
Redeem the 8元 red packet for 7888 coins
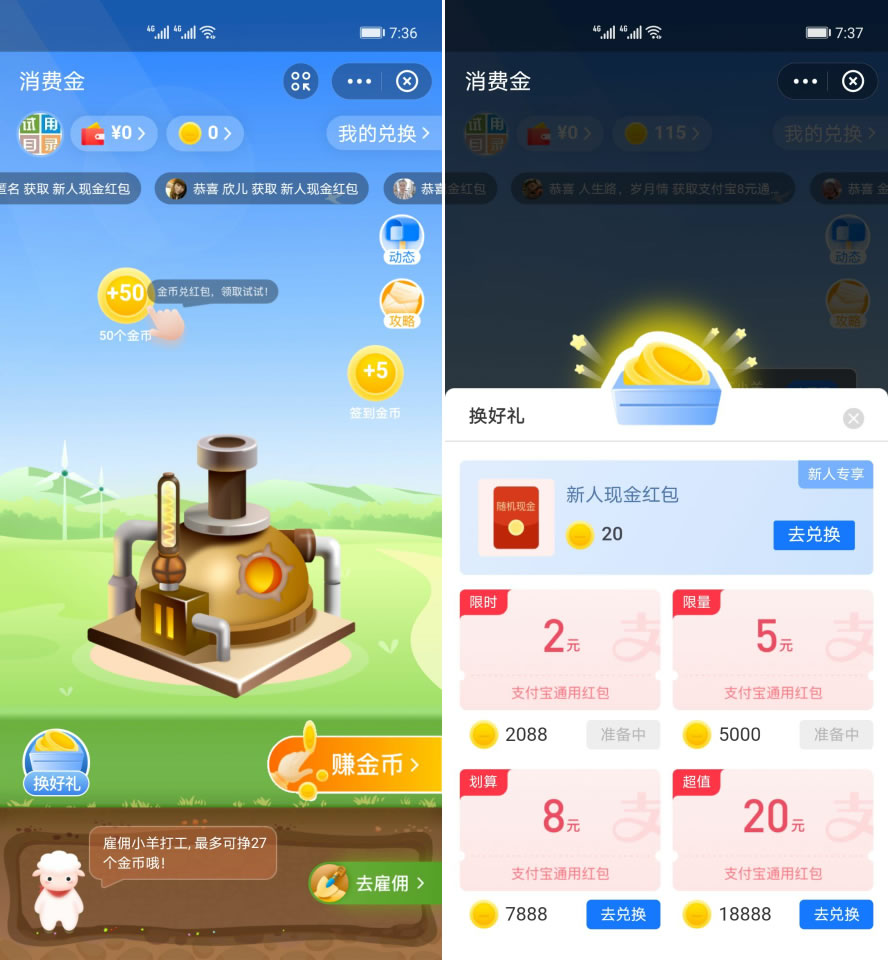(x=623, y=914)
